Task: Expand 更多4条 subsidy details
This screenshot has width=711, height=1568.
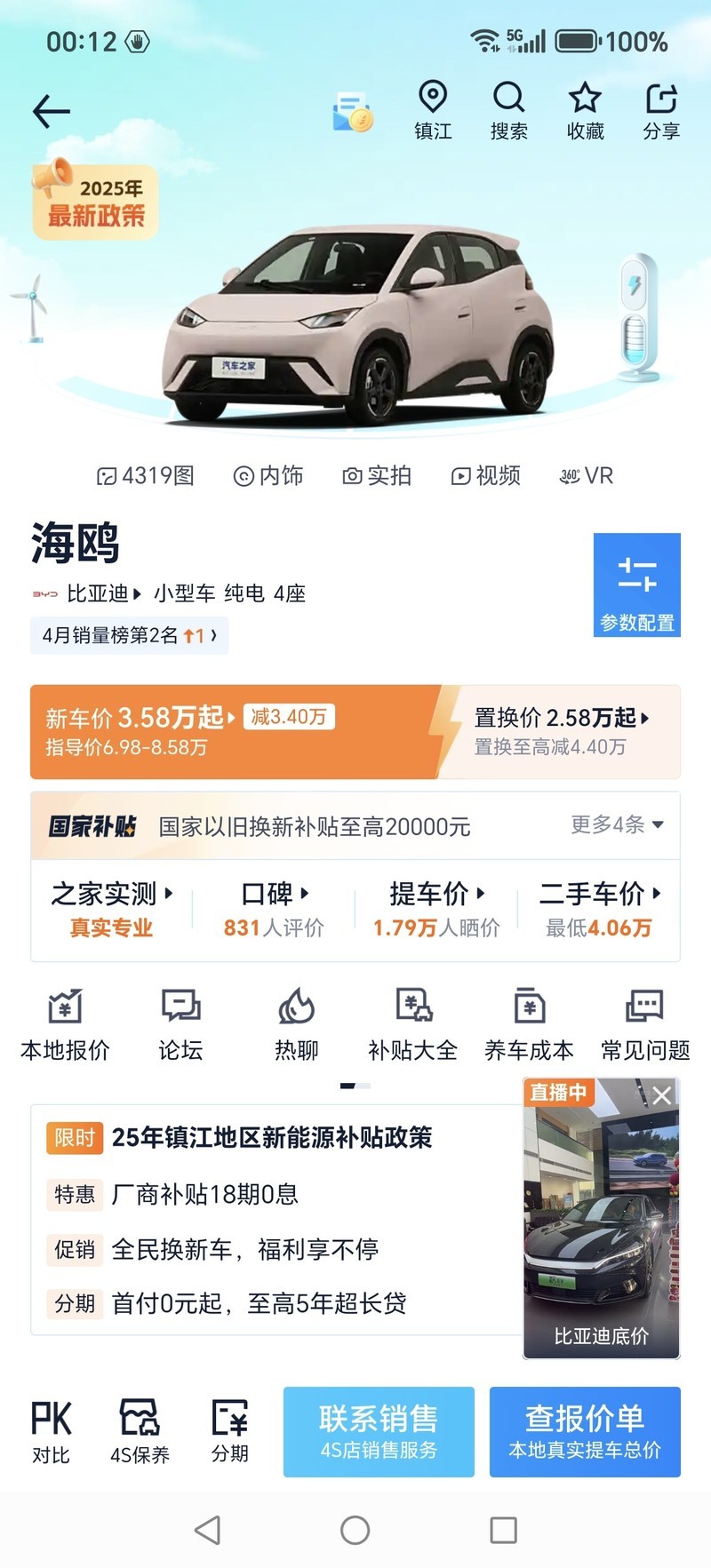Action: (x=617, y=824)
